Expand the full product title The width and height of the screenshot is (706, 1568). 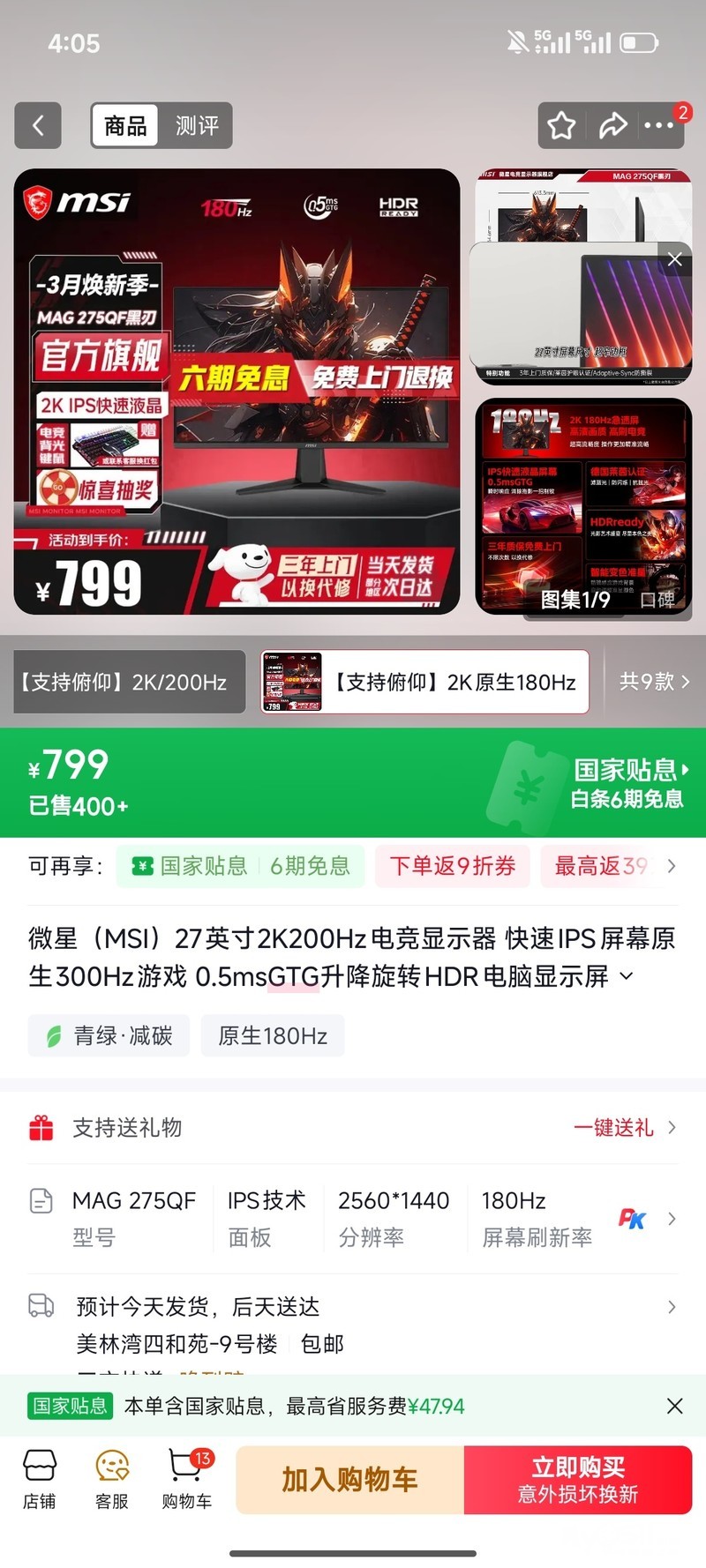pos(627,976)
